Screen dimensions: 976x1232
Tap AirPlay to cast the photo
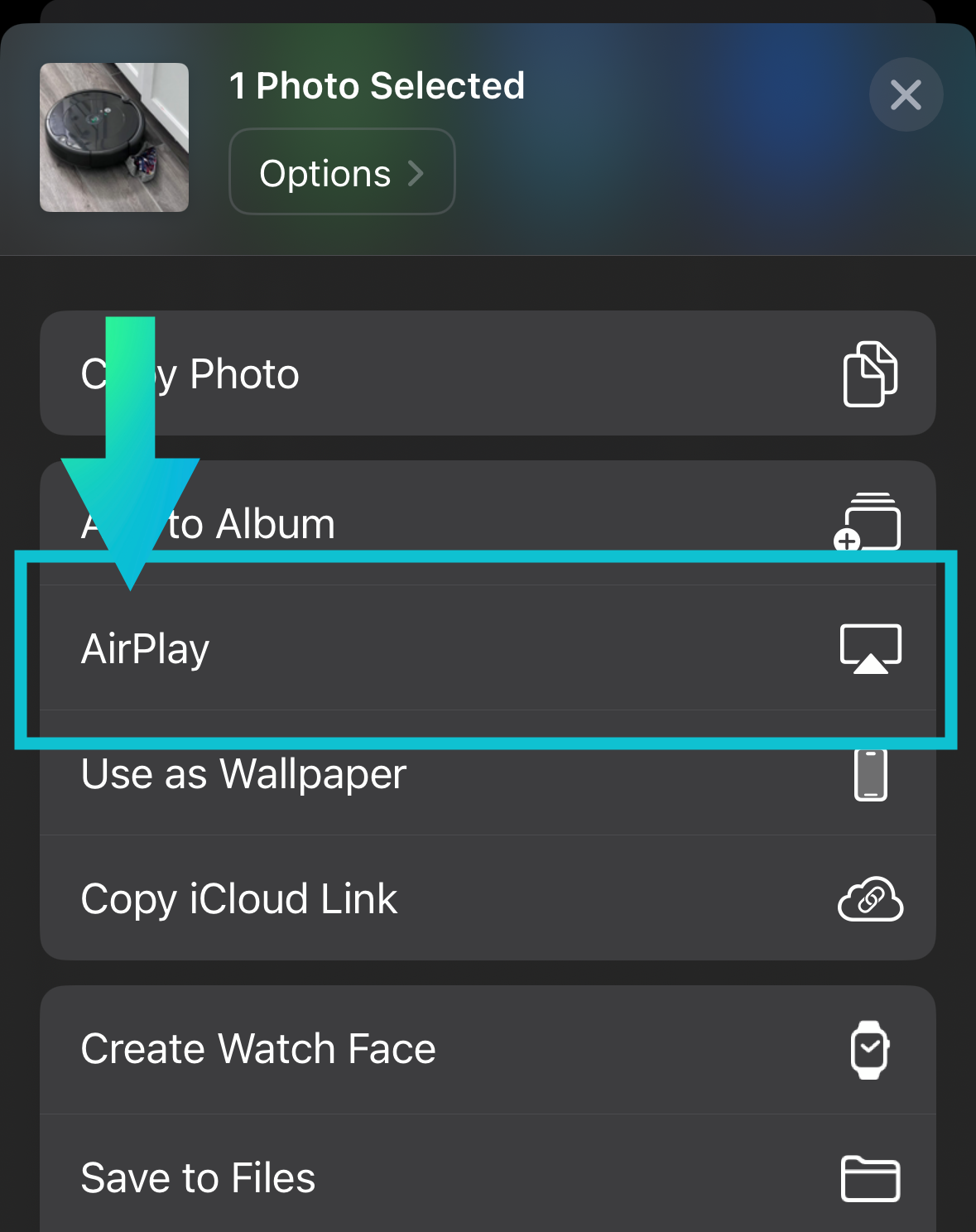pyautogui.click(x=488, y=647)
